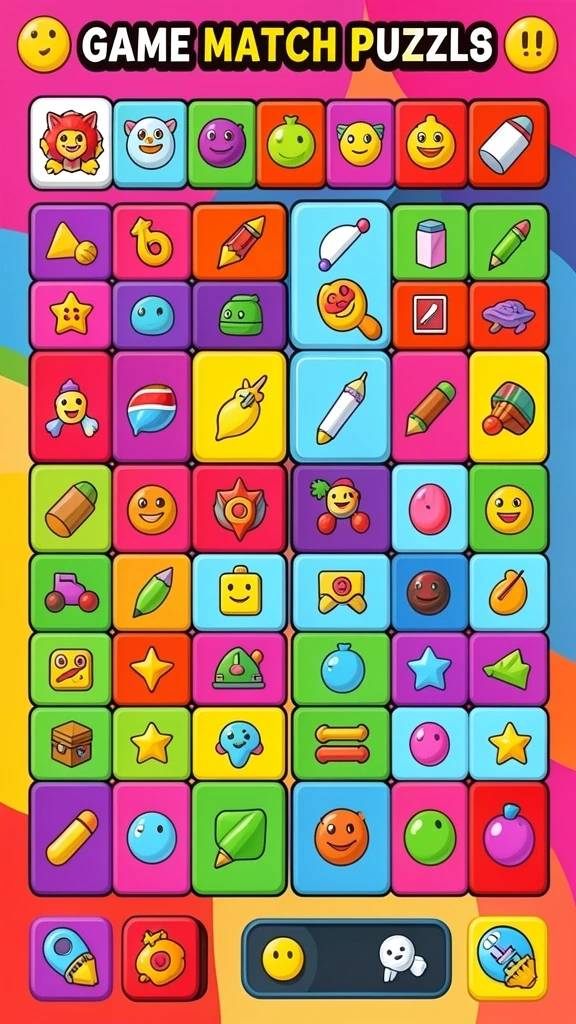Tap the orange smiley face on blue tile
The height and width of the screenshot is (1024, 576).
click(340, 838)
